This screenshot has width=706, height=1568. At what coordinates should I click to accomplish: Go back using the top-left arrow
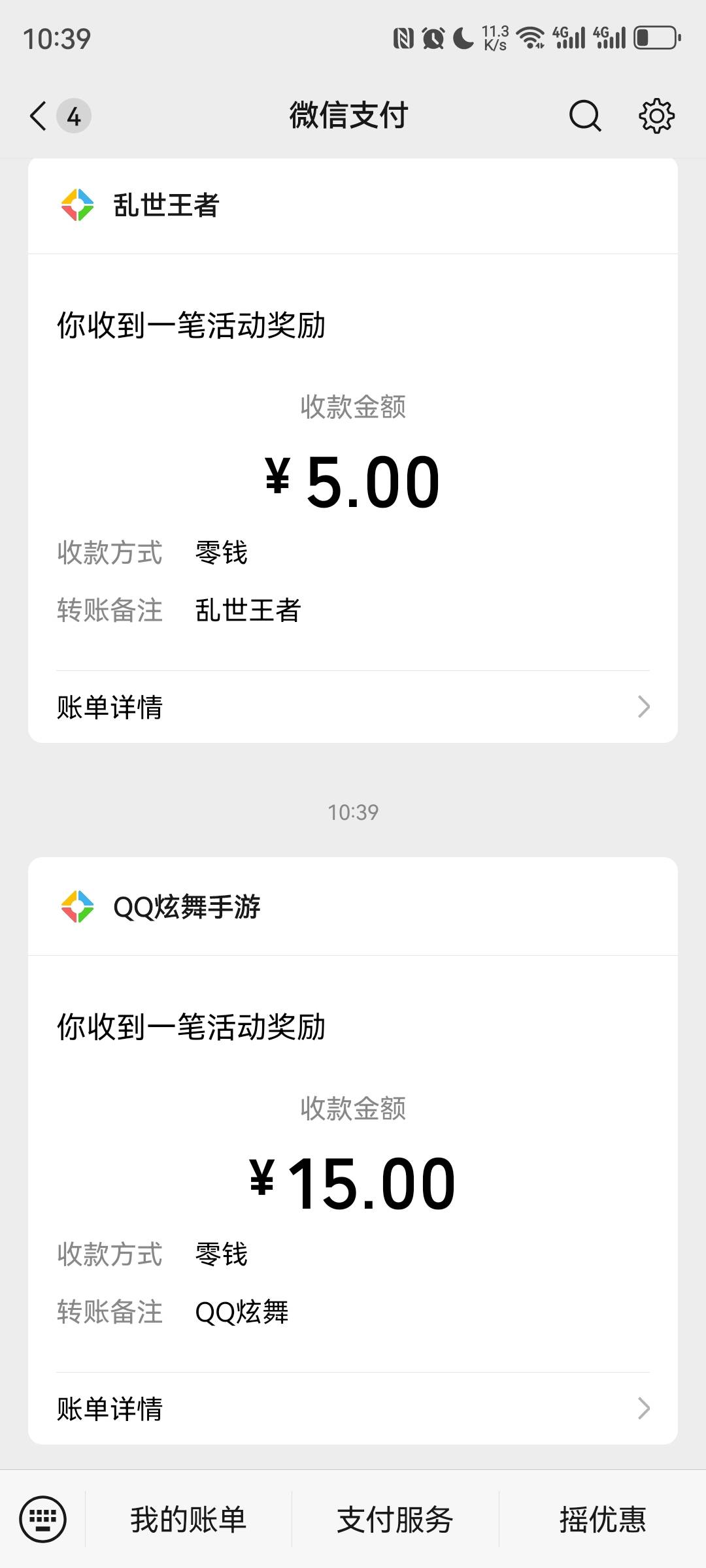pos(39,116)
